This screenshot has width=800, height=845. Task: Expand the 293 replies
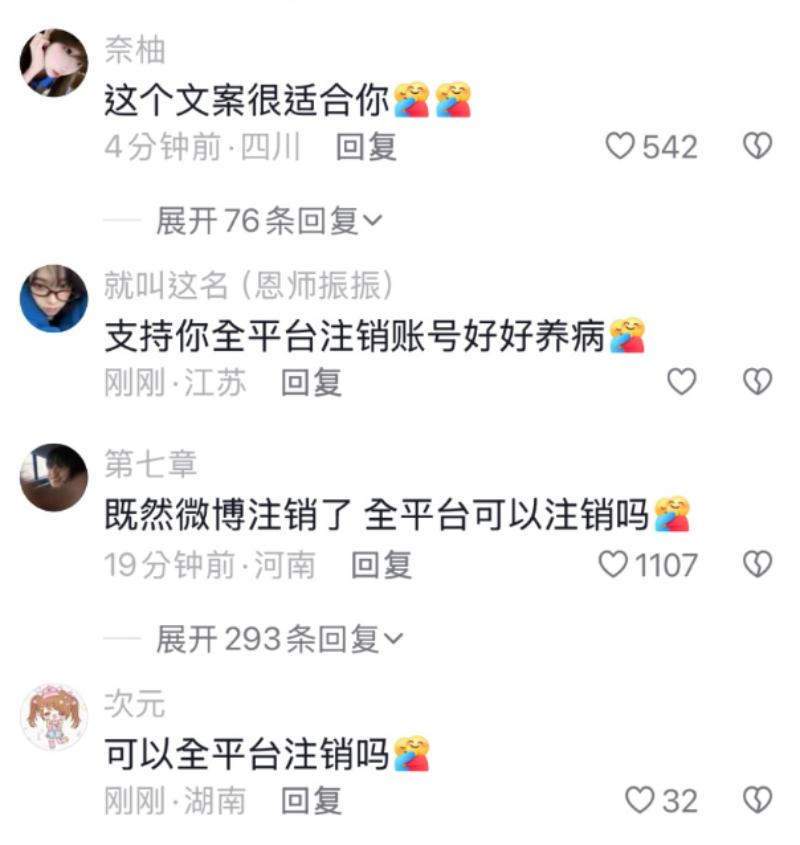tap(279, 638)
